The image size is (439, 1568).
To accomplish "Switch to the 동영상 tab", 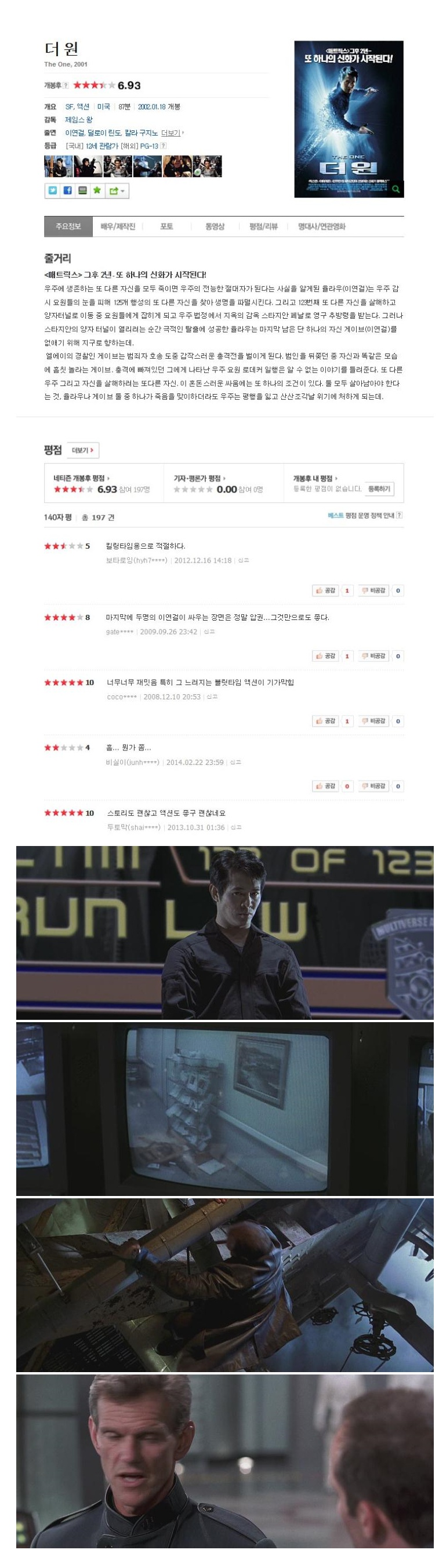I will [215, 227].
